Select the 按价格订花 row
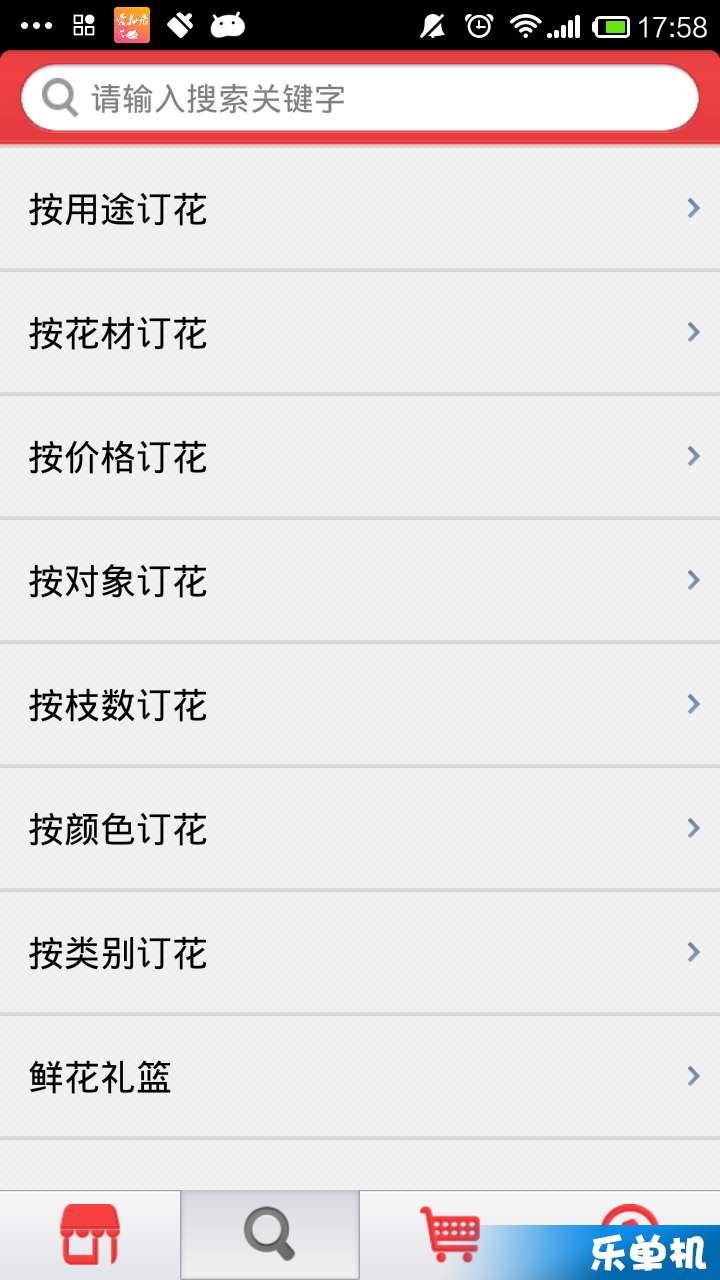 point(360,456)
